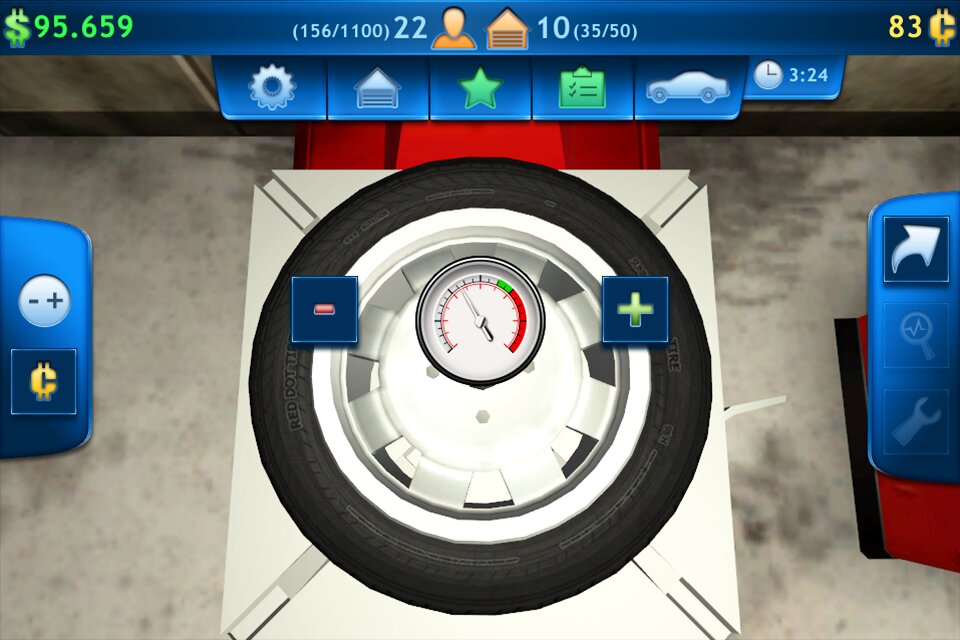Tap the exit arrow button
This screenshot has width=960, height=640.
coord(916,250)
